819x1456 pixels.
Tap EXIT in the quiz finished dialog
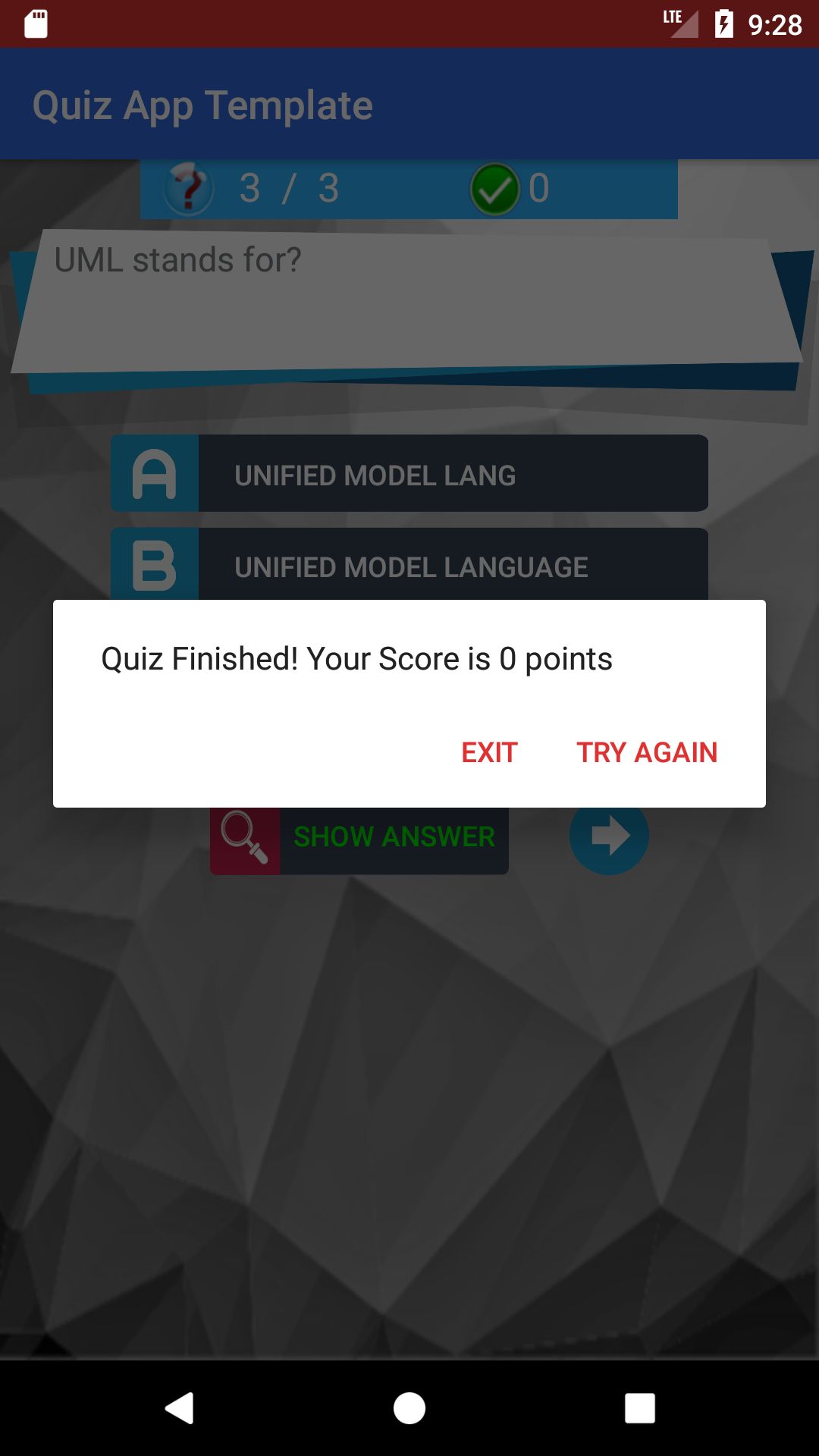[x=489, y=752]
